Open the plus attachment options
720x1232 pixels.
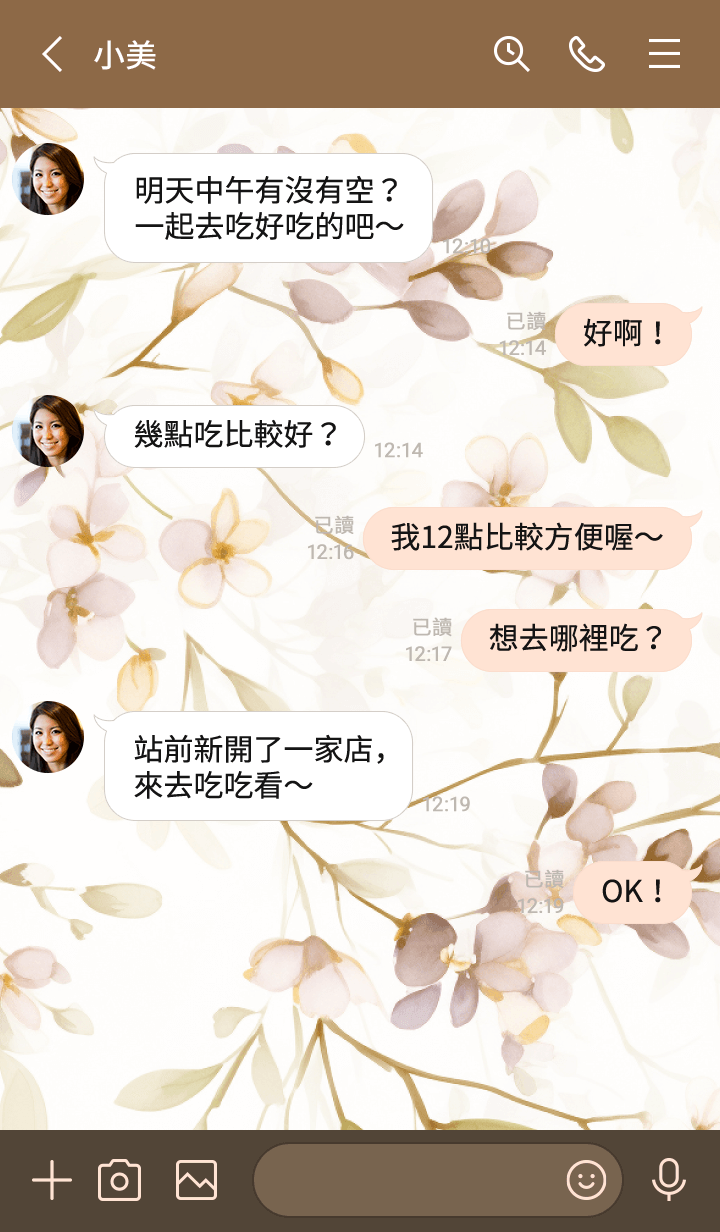(52, 1181)
